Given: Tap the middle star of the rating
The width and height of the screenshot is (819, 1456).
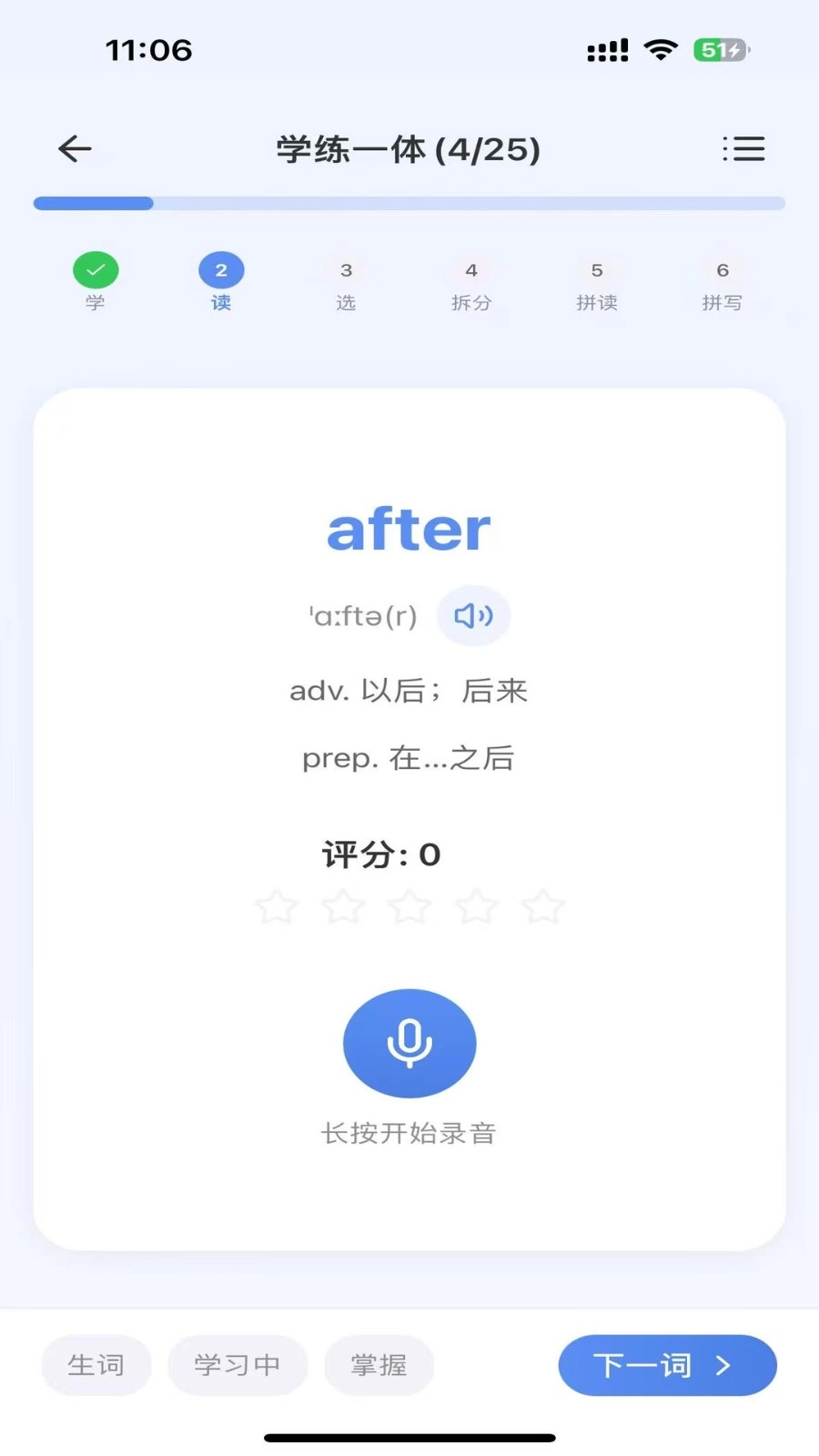Looking at the screenshot, I should point(409,906).
